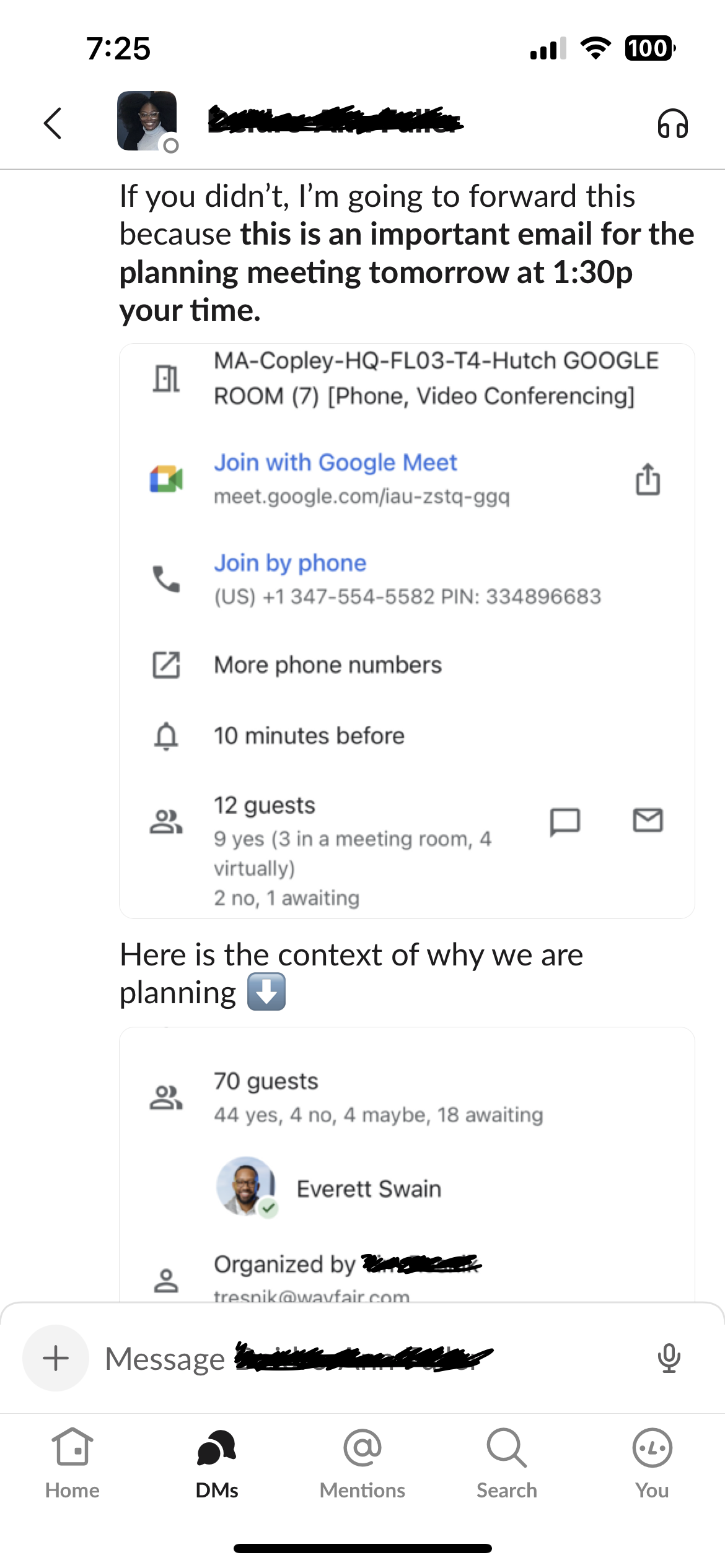Open the contact's profile from the header avatar
The height and width of the screenshot is (1568, 725).
tap(147, 121)
